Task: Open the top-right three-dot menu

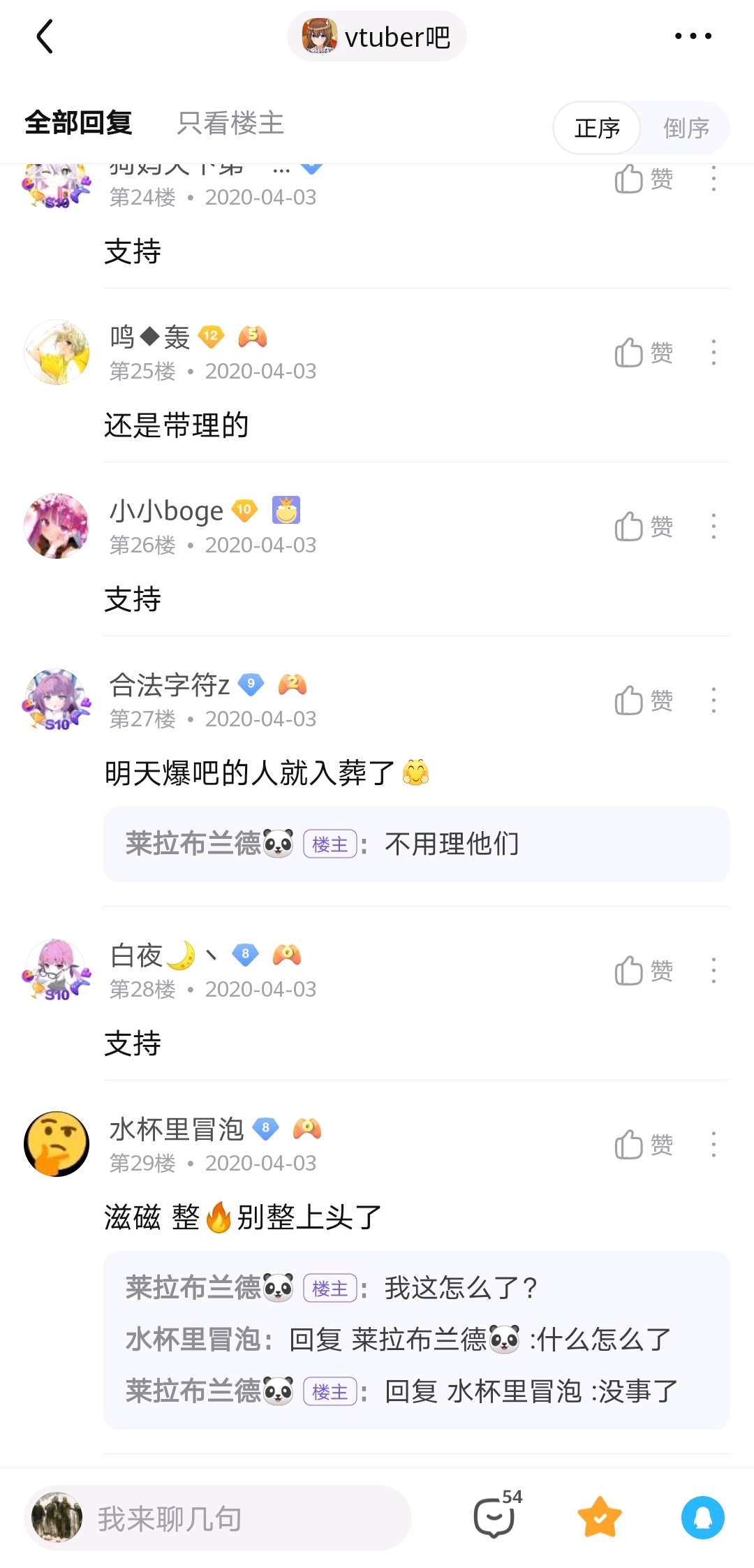Action: pyautogui.click(x=693, y=36)
